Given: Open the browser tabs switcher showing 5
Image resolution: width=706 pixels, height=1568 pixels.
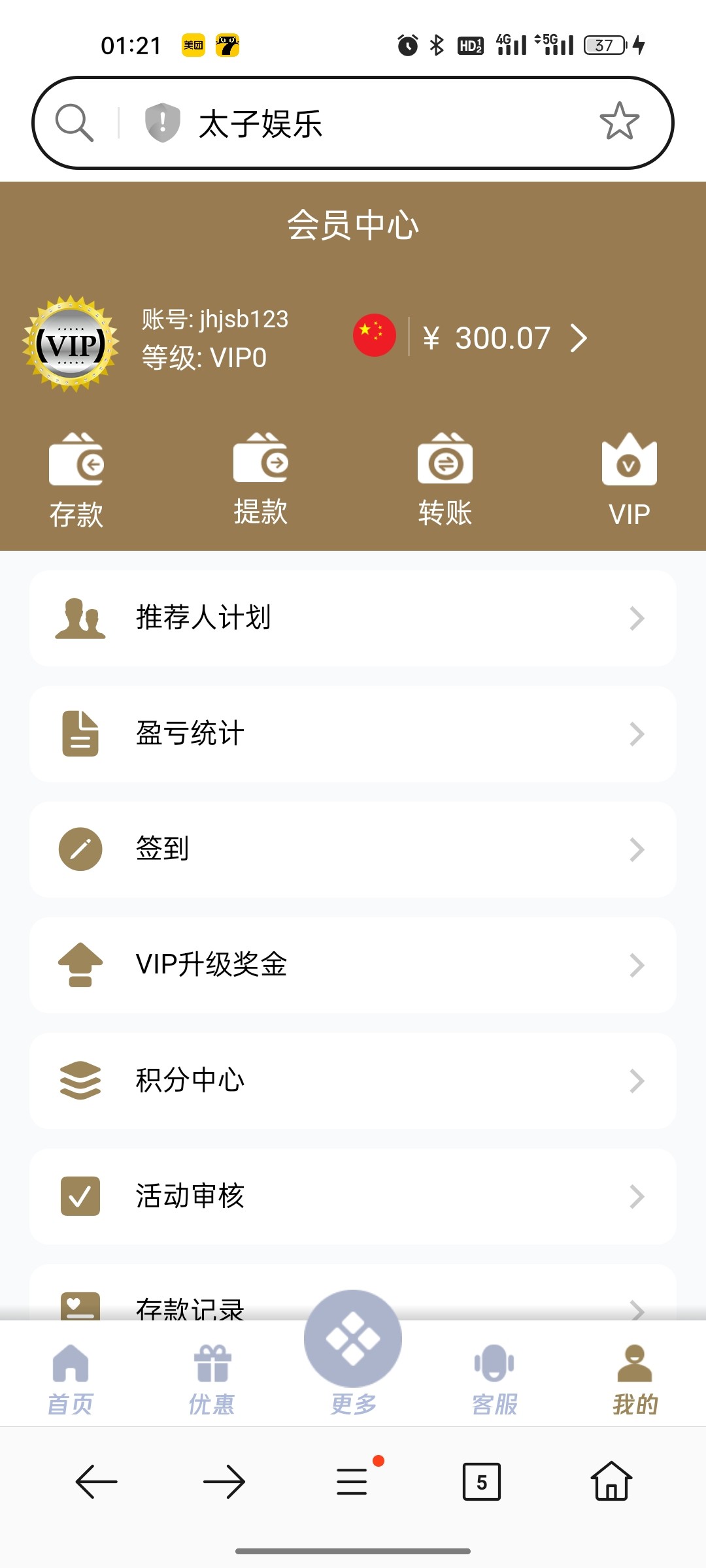Looking at the screenshot, I should click(x=482, y=1482).
